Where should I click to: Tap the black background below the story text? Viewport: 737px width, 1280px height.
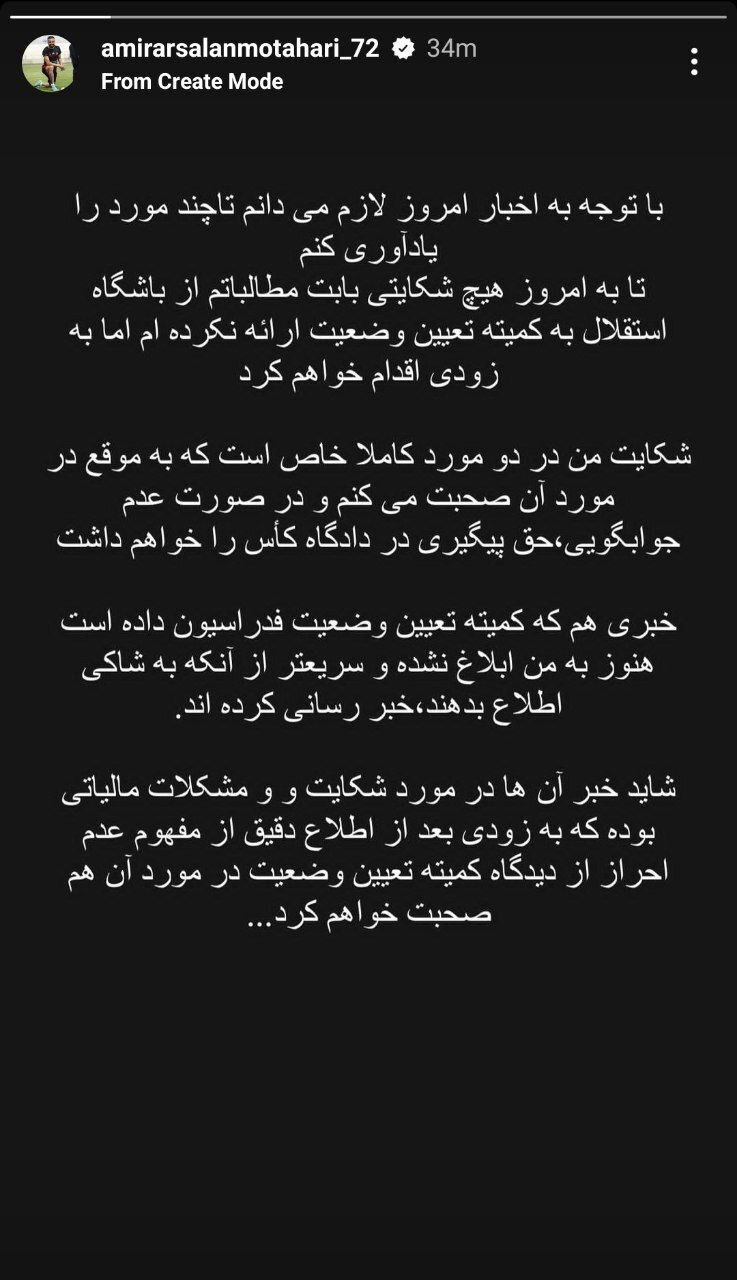click(368, 1100)
